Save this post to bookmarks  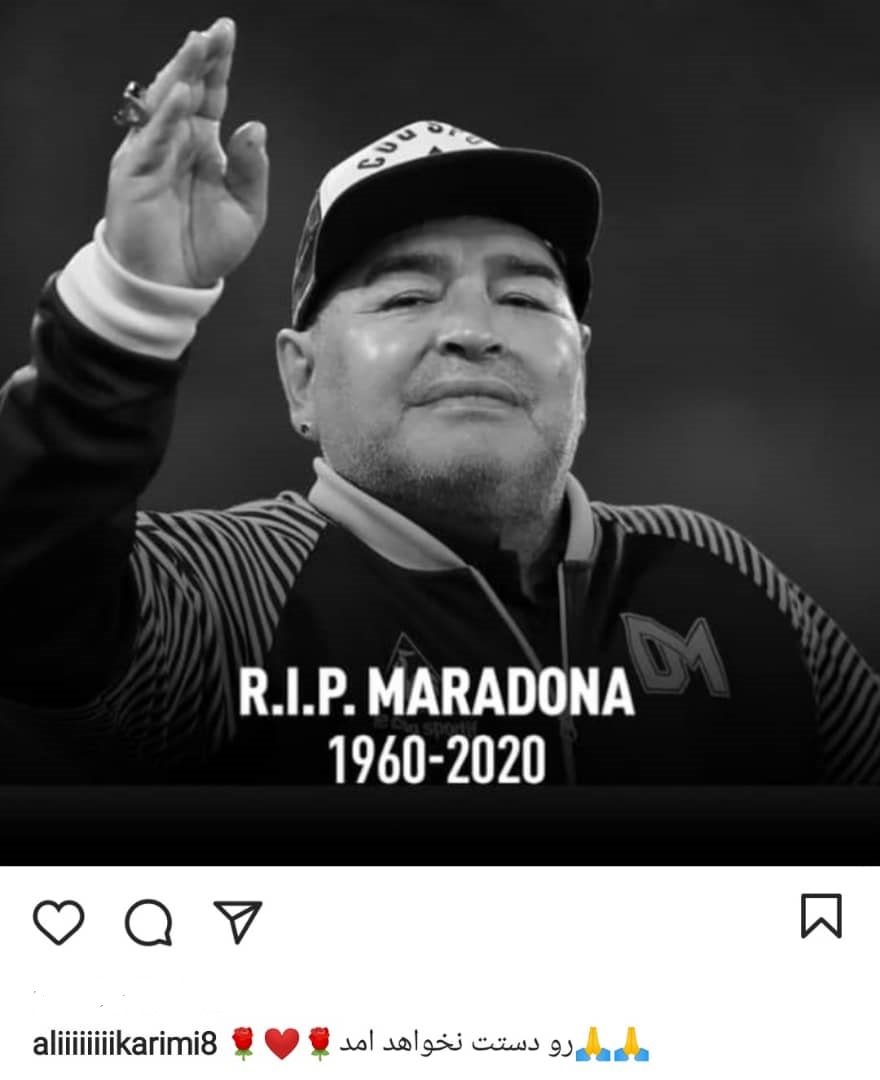(821, 917)
